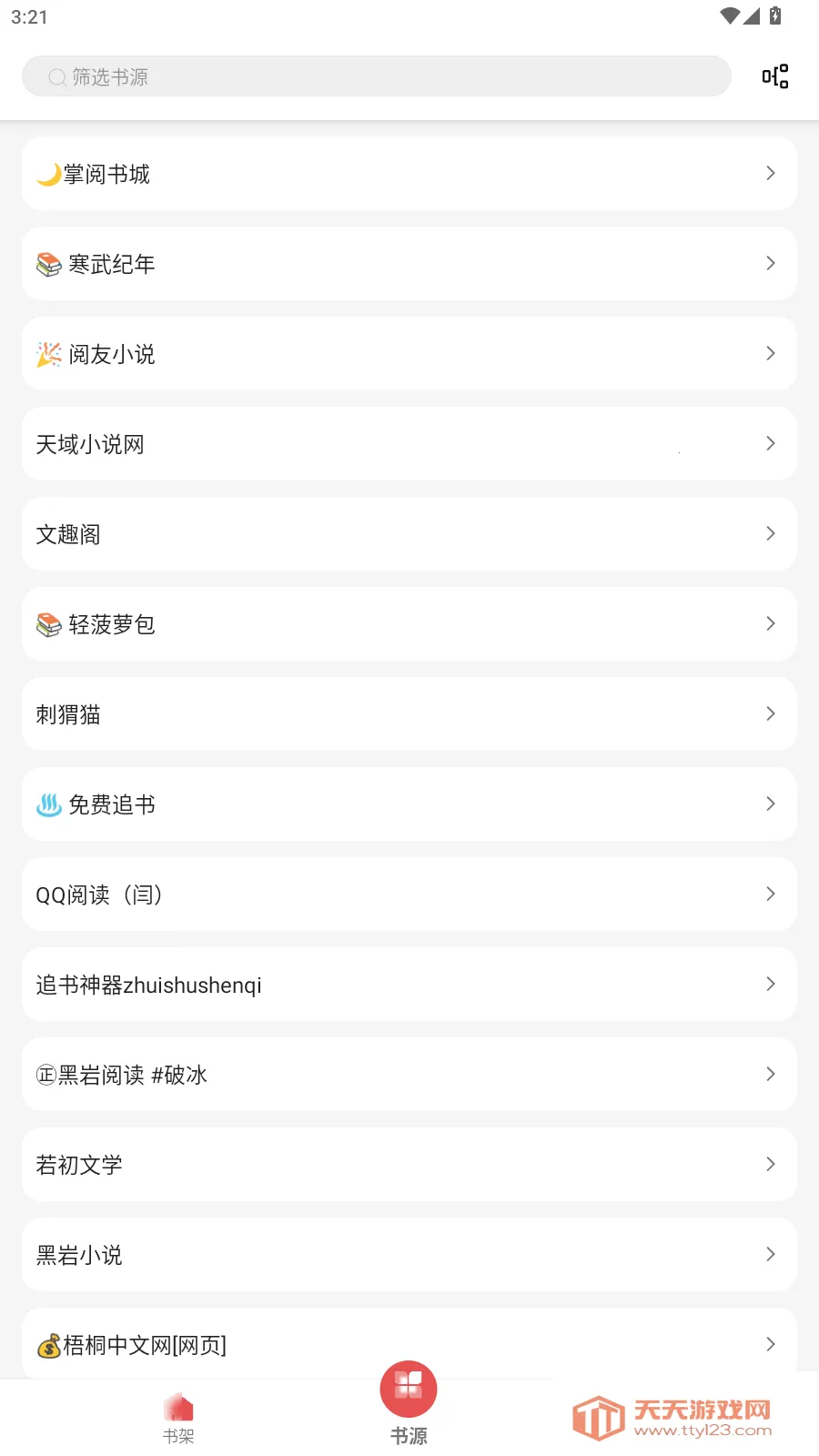Open the 追书神器zhuishushenqi source
The height and width of the screenshot is (1456, 819).
(x=408, y=984)
